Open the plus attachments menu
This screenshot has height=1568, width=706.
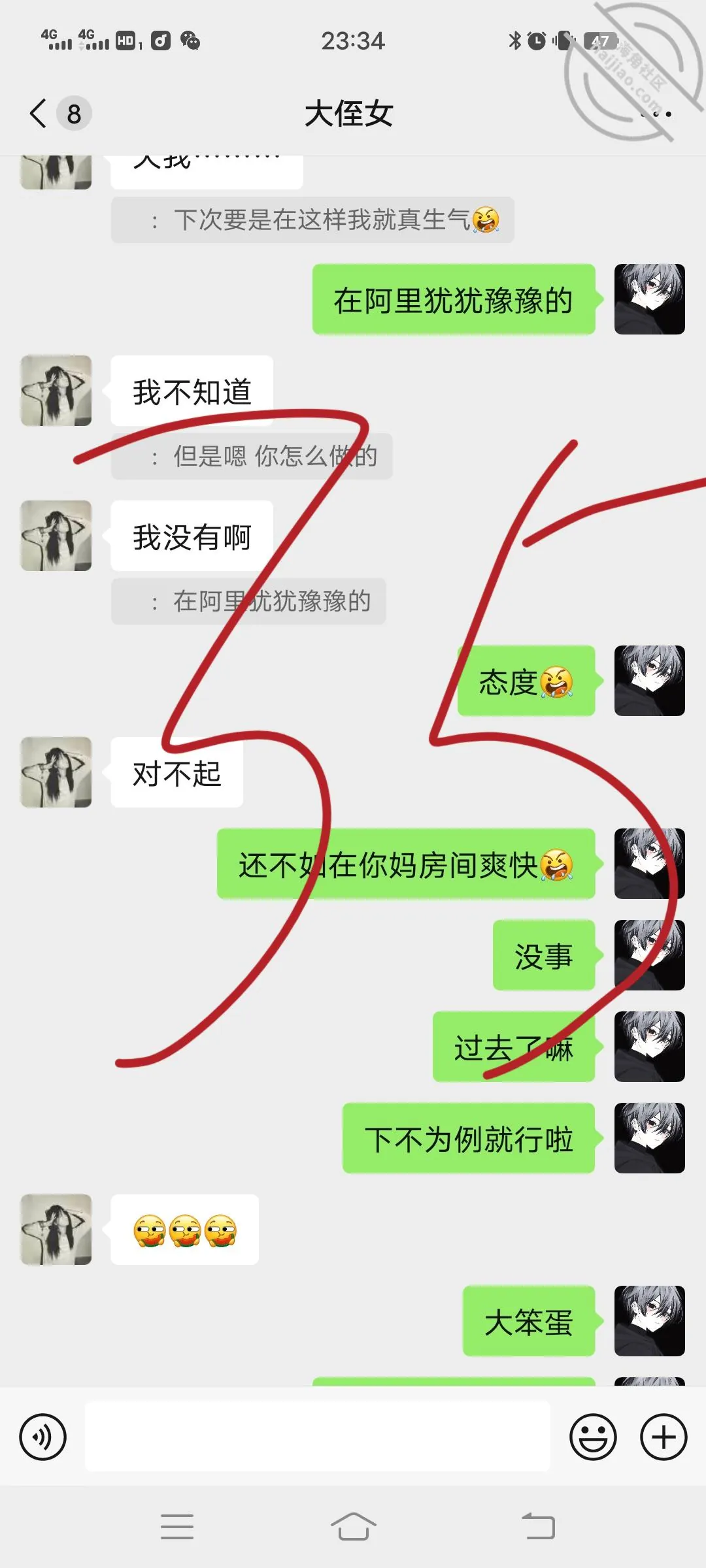[x=664, y=1437]
